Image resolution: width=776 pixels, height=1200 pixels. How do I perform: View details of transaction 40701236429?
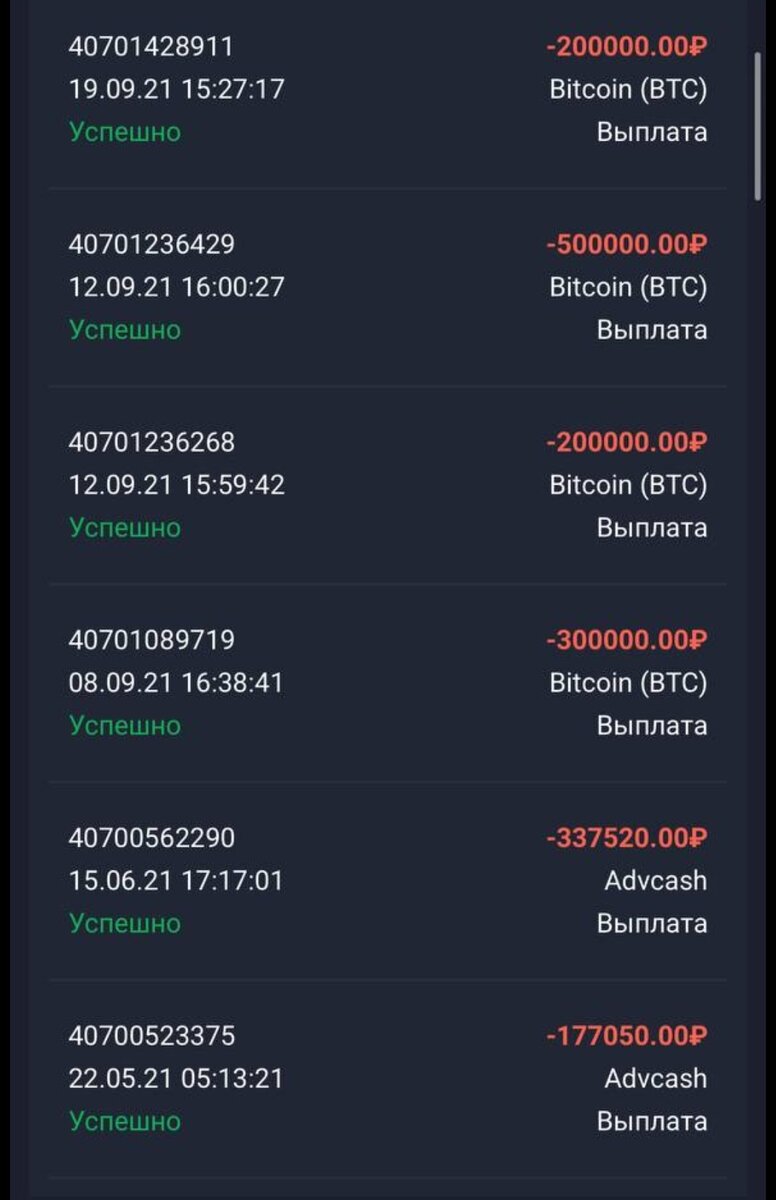387,287
